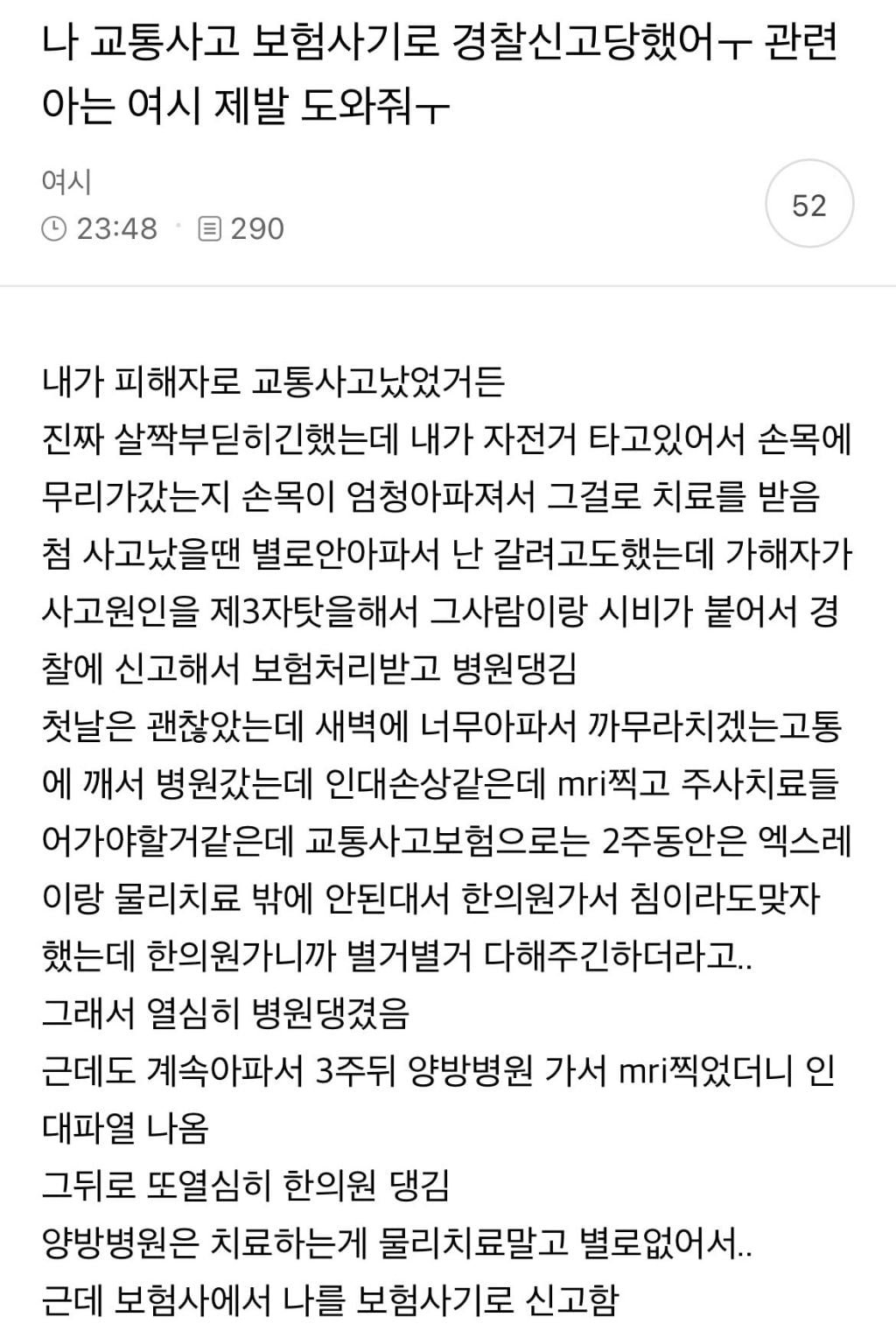Open the 52 comments bubble
896x1324 pixels.
pos(808,205)
